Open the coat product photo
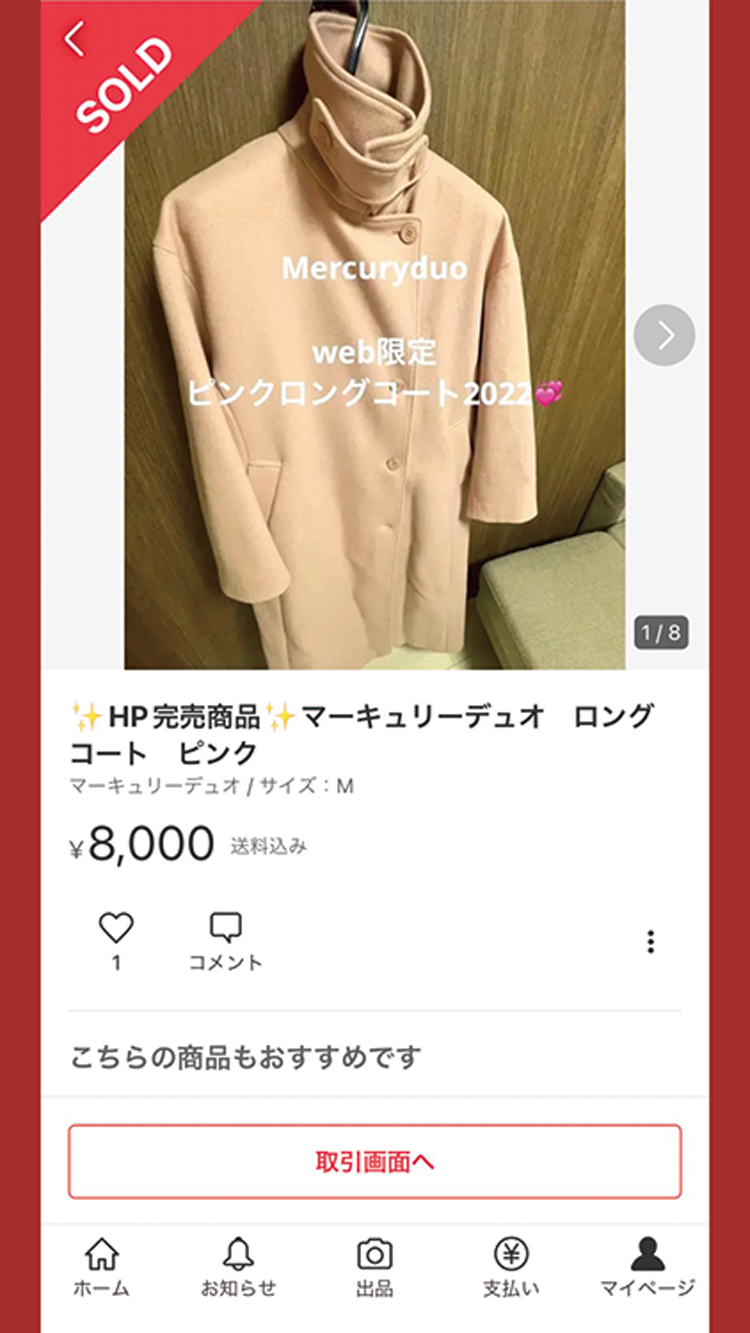 pyautogui.click(x=375, y=400)
